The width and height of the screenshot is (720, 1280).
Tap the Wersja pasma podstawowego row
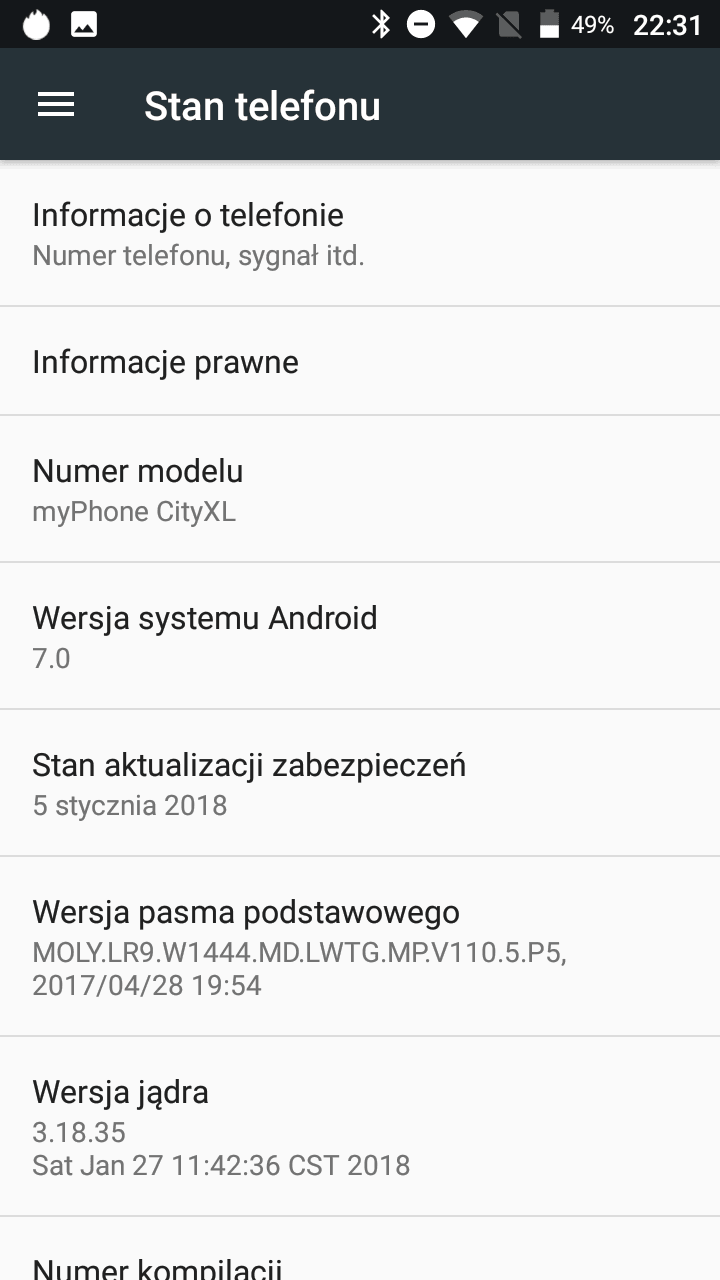360,947
